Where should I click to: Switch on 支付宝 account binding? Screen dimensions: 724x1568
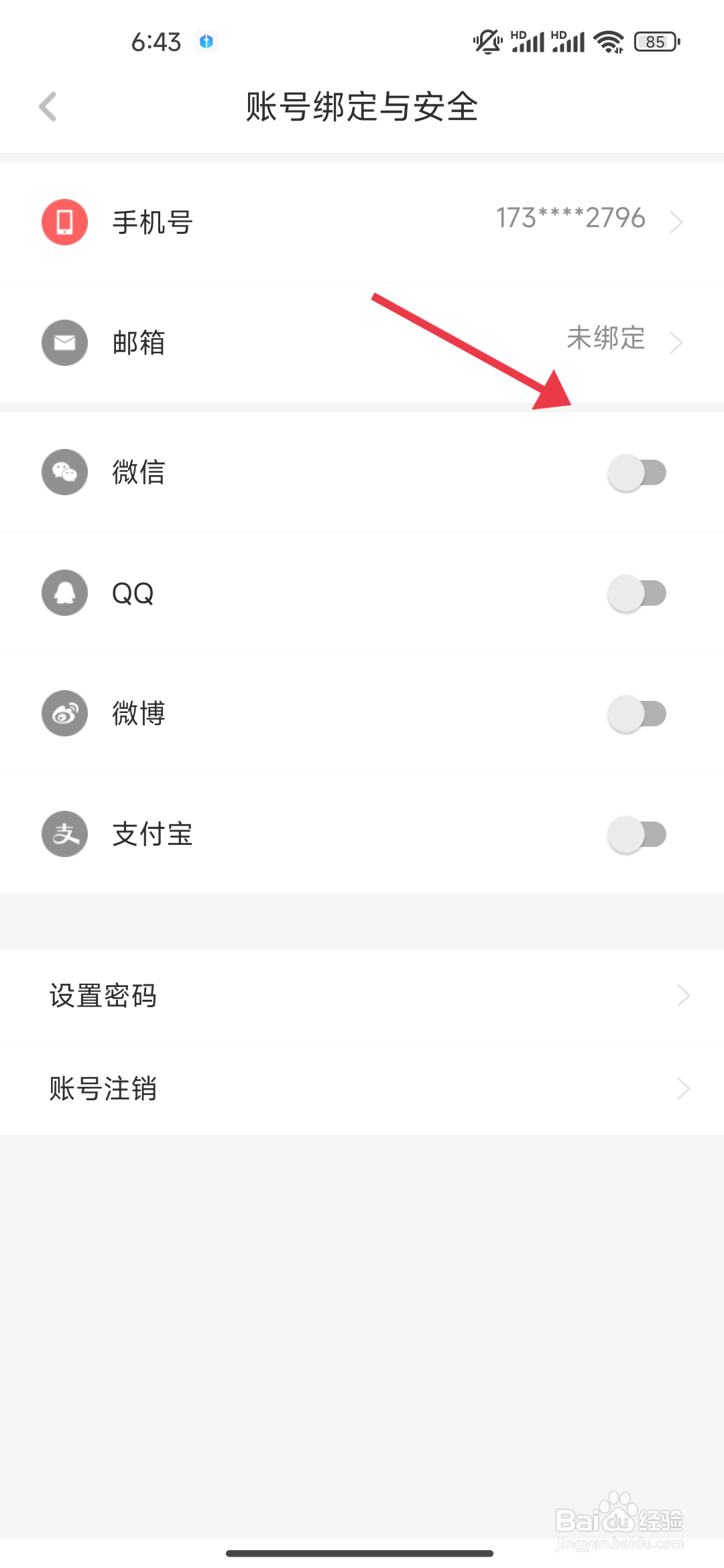pos(636,834)
